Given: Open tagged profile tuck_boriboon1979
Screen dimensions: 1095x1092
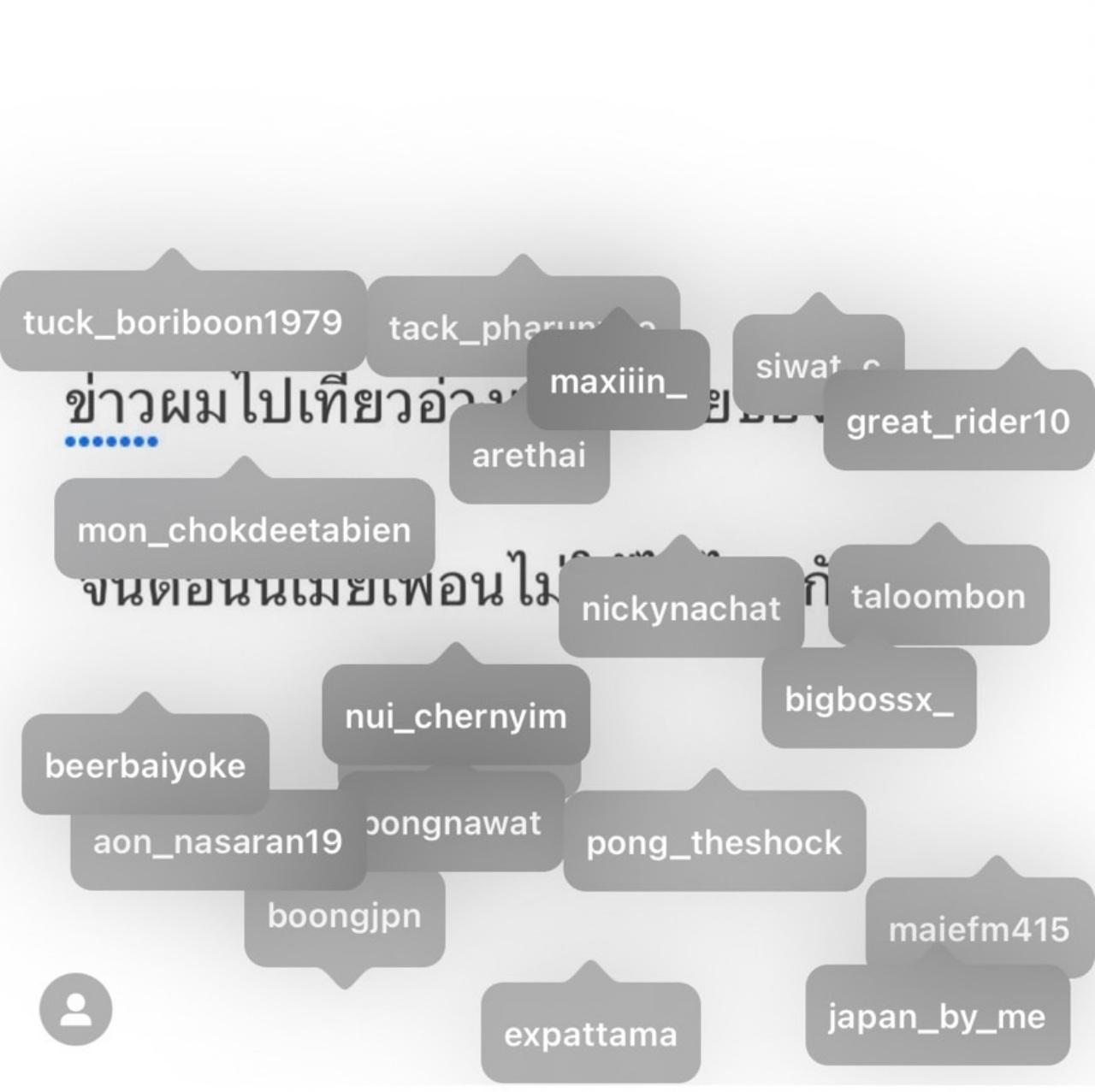Looking at the screenshot, I should click(x=182, y=322).
